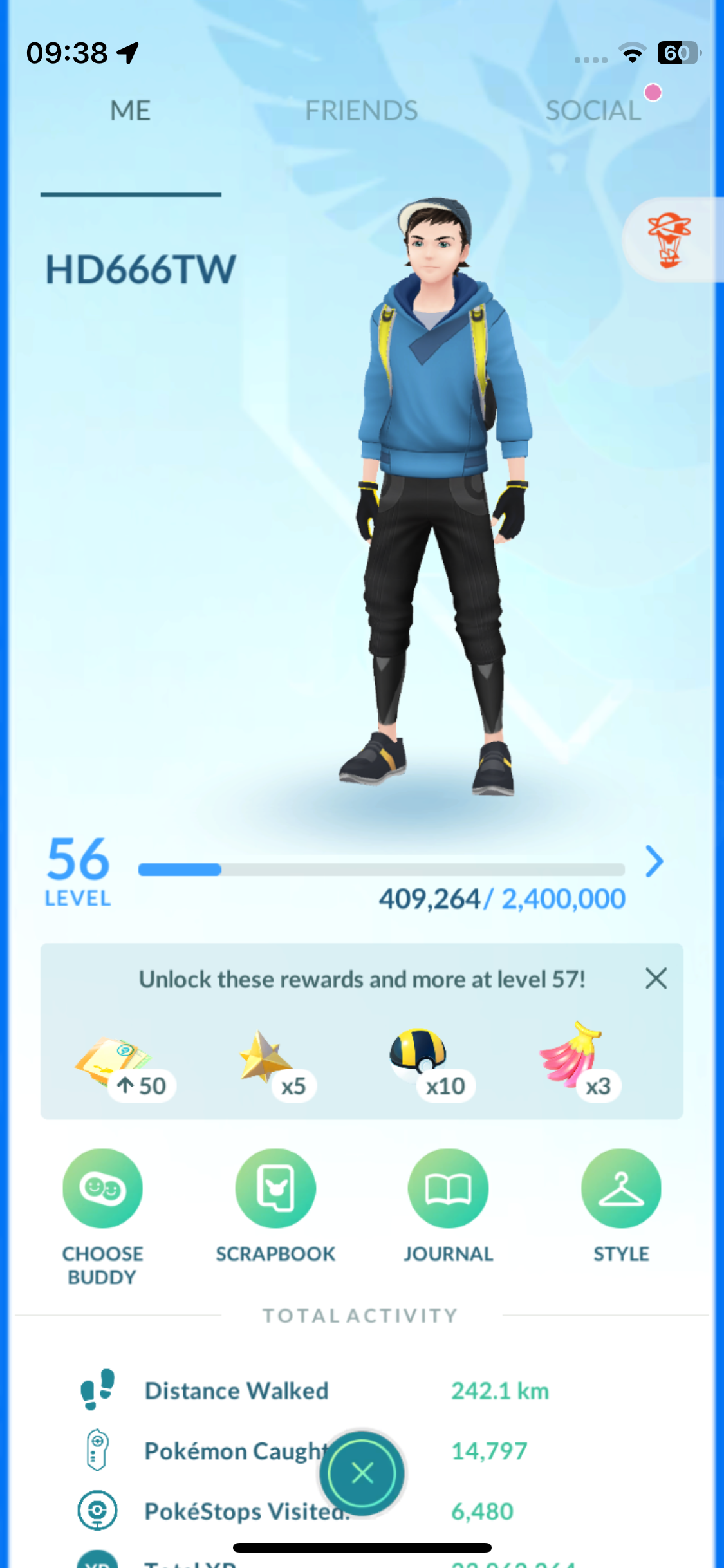Open the Team Rocket balloon side button

(x=670, y=239)
